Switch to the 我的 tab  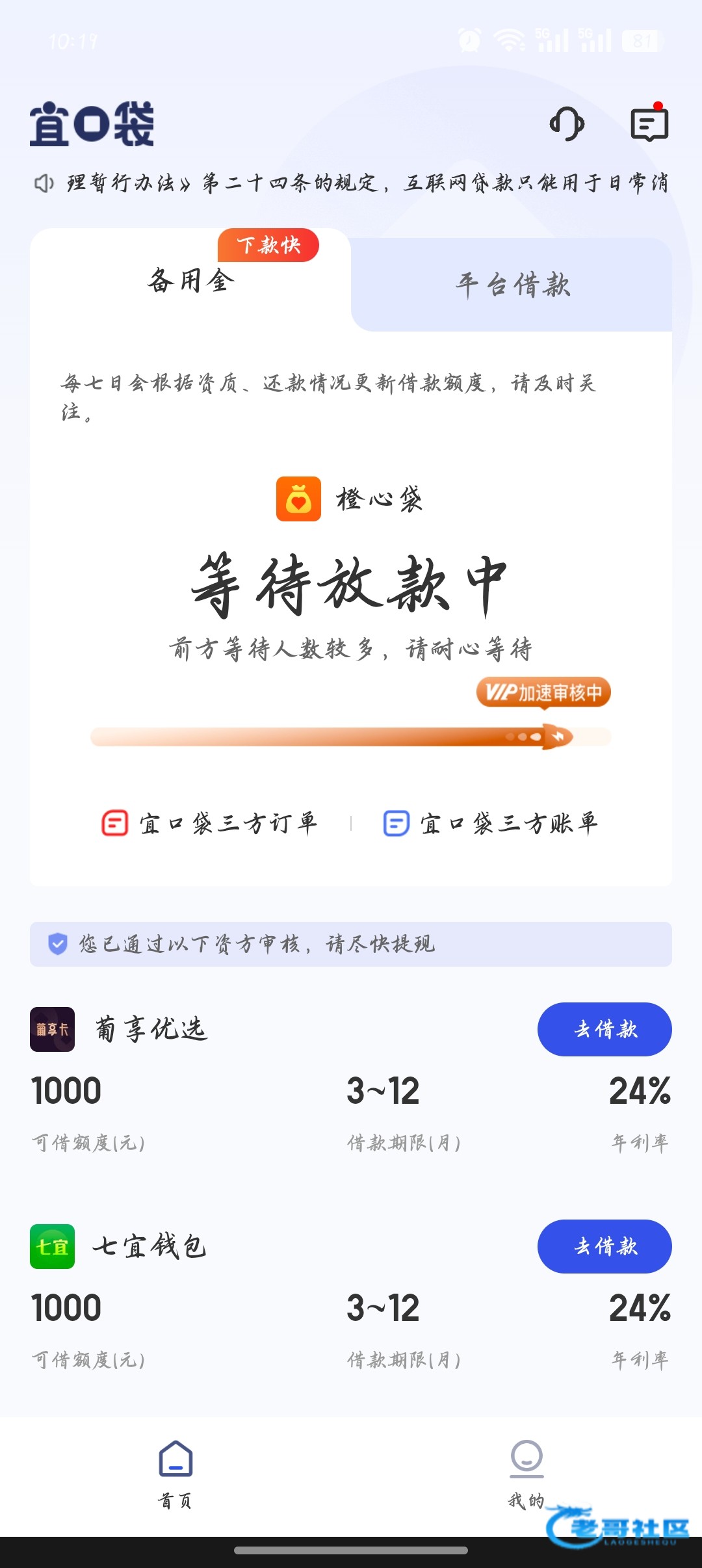[526, 1474]
